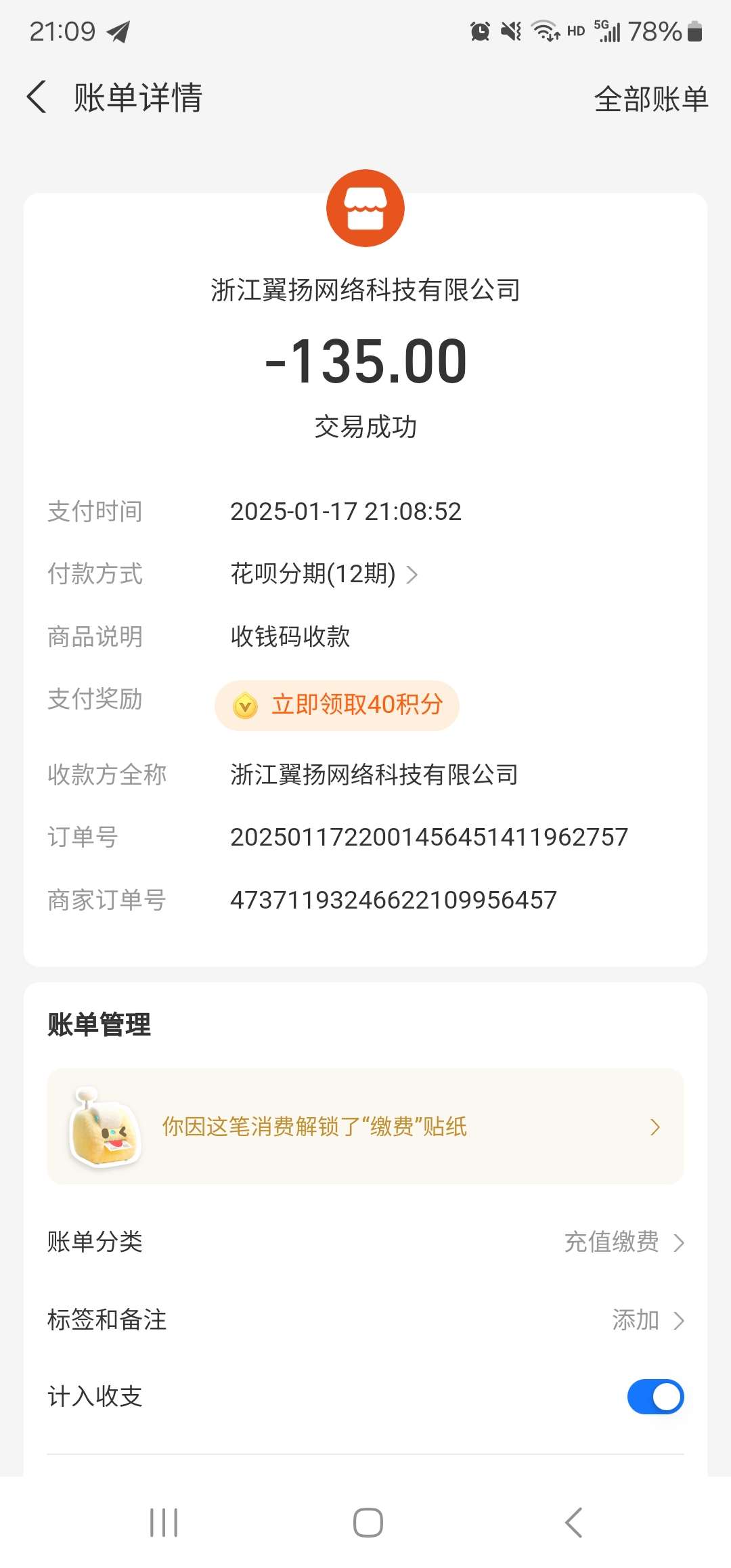This screenshot has height=1568, width=731.
Task: Change 账单分类 from 充值缴费
Action: (x=623, y=1242)
